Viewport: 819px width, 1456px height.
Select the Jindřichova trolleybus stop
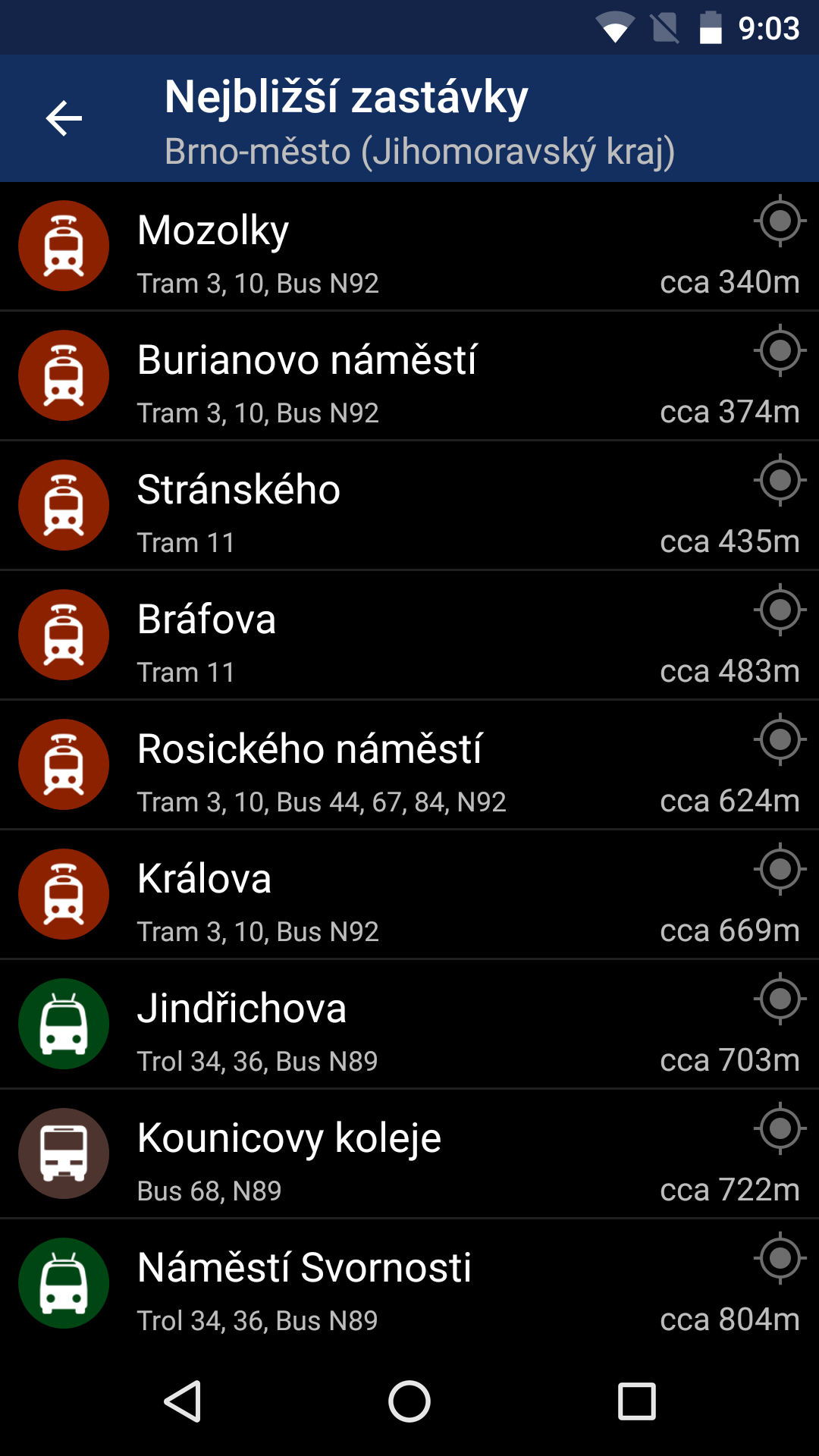(x=409, y=1024)
